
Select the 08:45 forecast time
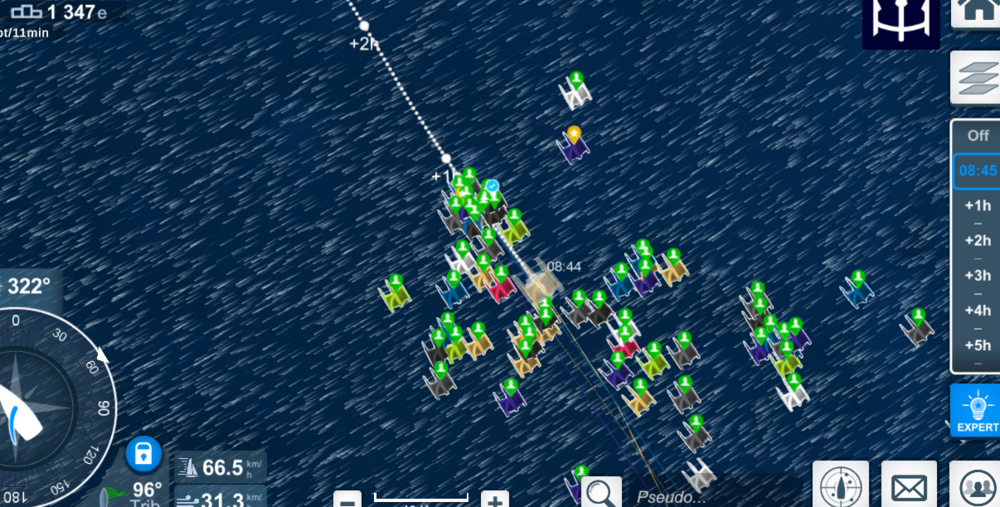[977, 171]
